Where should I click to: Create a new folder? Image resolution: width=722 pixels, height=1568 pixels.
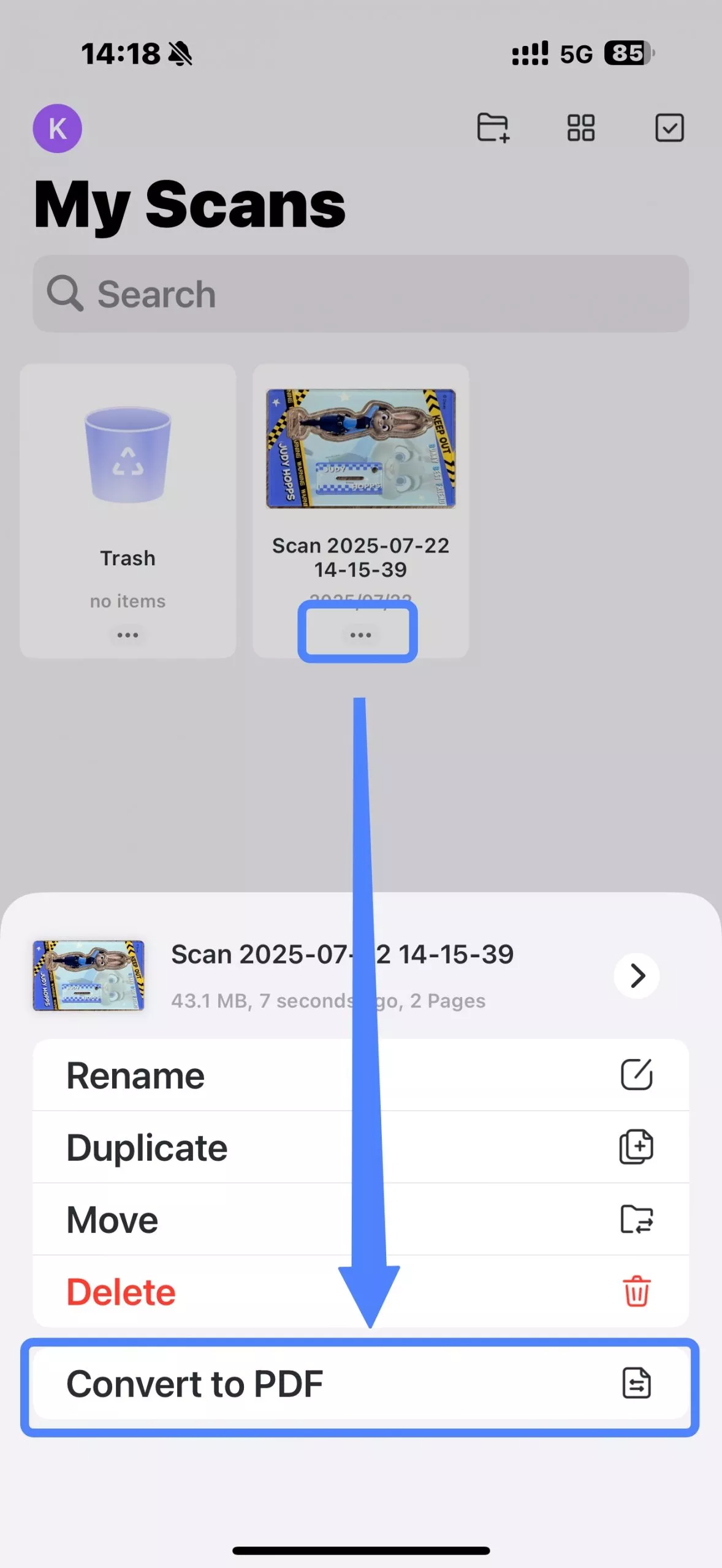coord(493,128)
